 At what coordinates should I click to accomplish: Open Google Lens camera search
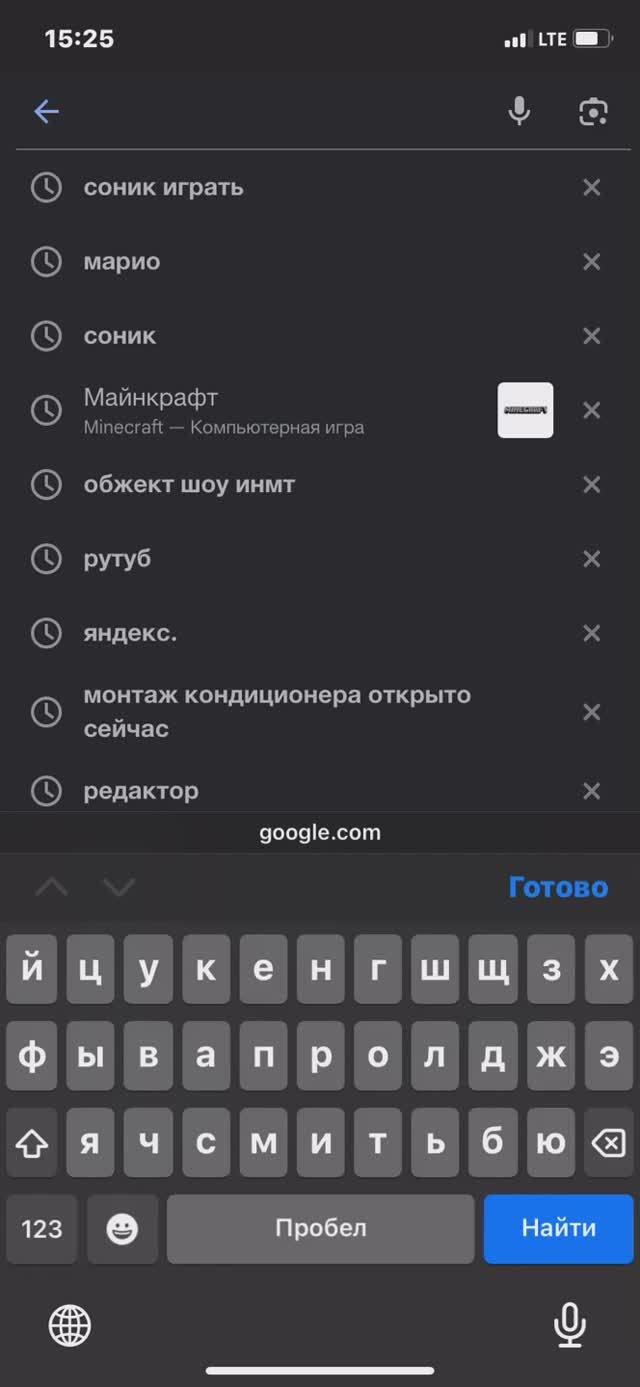593,111
